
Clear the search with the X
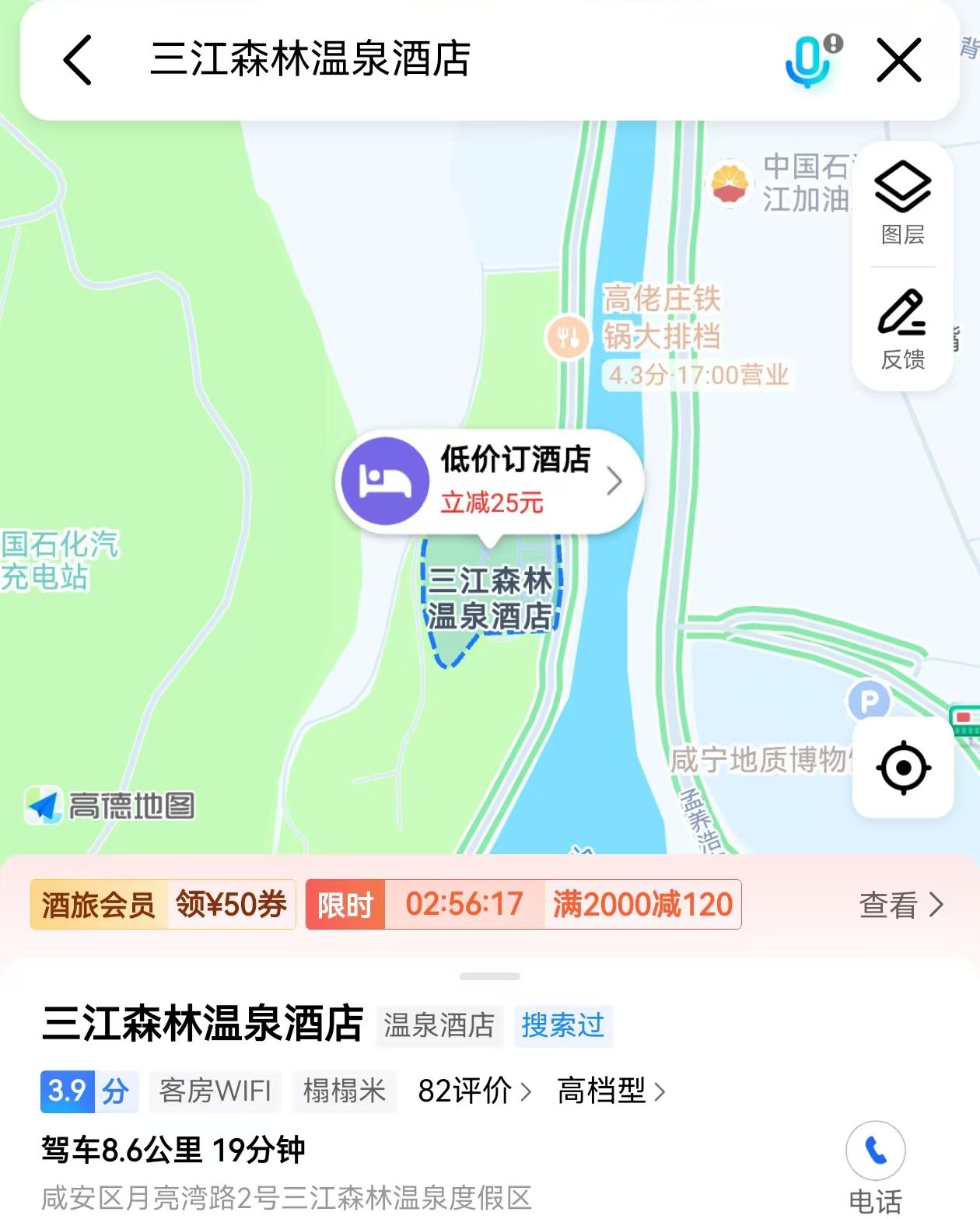pos(898,60)
